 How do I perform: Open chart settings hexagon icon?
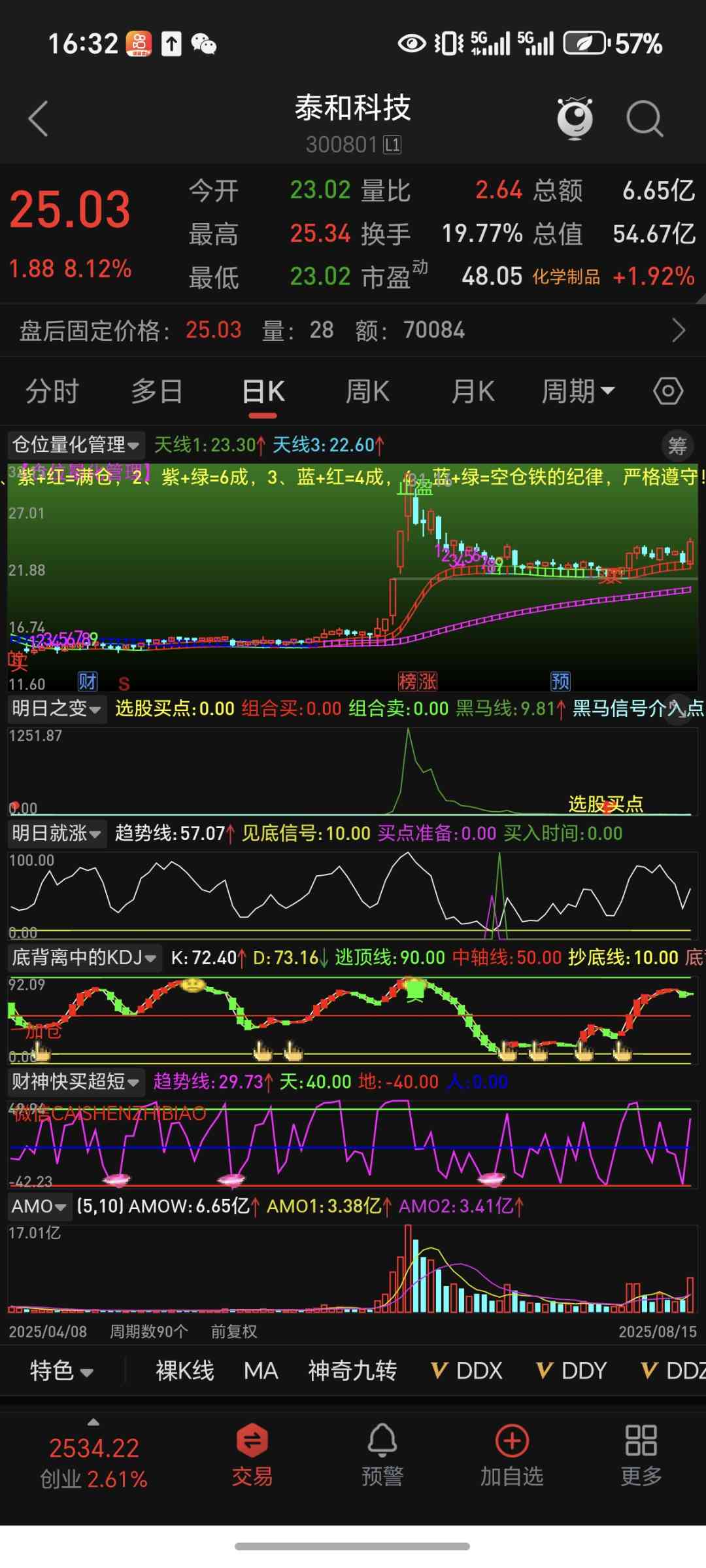coord(667,392)
